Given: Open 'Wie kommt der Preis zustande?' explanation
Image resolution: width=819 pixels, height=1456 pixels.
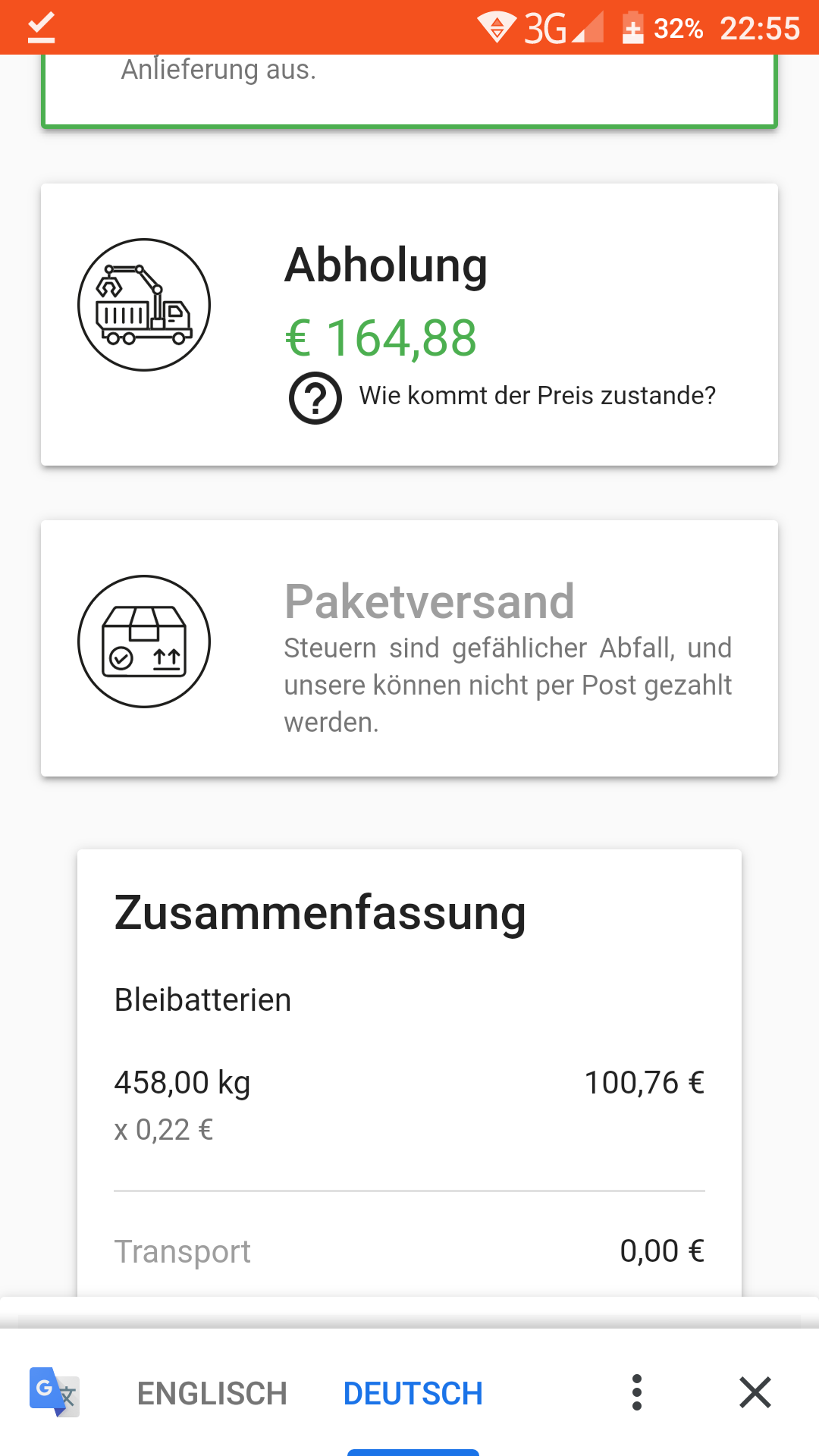Looking at the screenshot, I should coord(500,397).
